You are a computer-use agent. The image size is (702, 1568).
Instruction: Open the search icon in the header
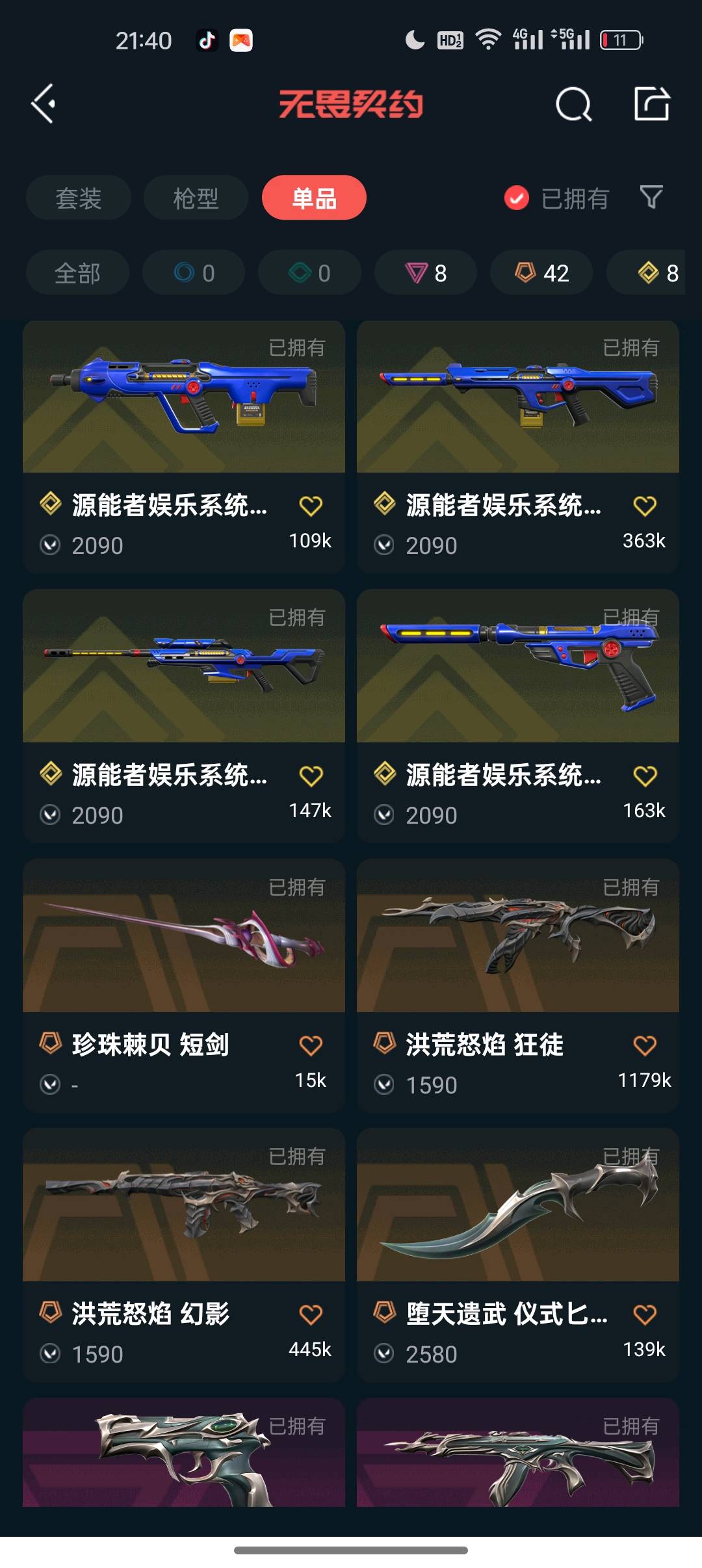[573, 104]
